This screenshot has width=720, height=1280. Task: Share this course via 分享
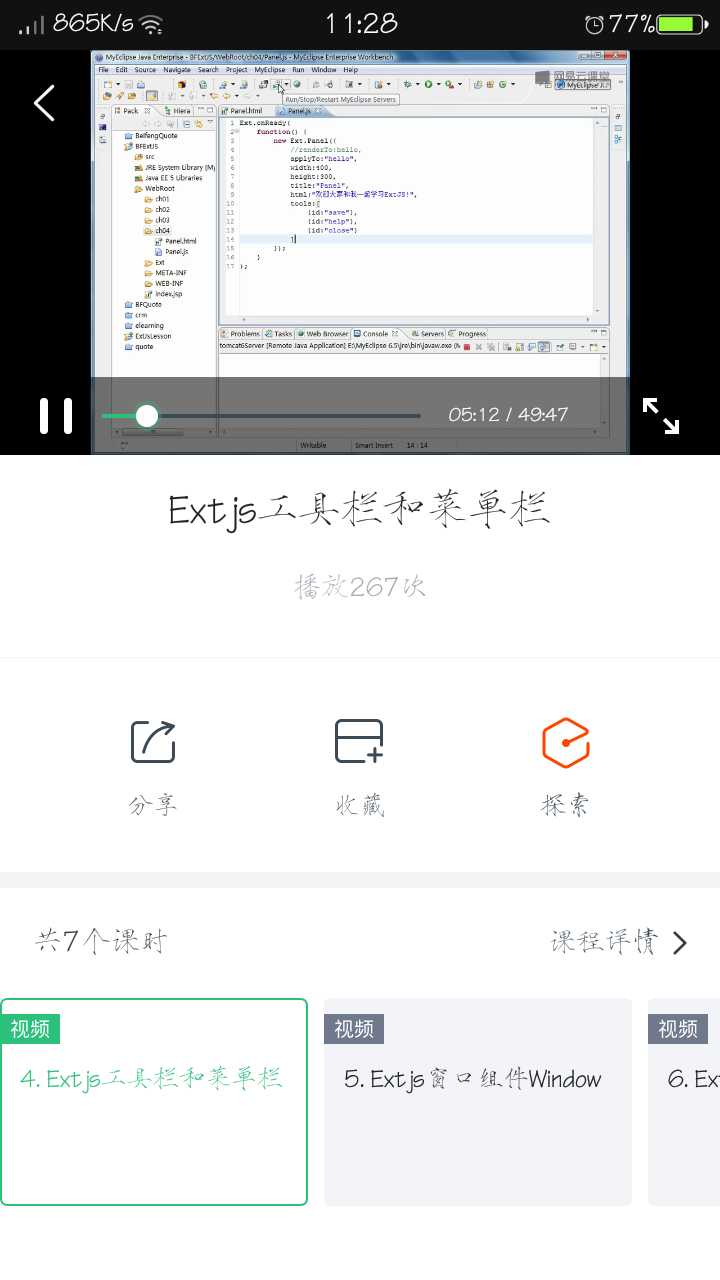(153, 765)
